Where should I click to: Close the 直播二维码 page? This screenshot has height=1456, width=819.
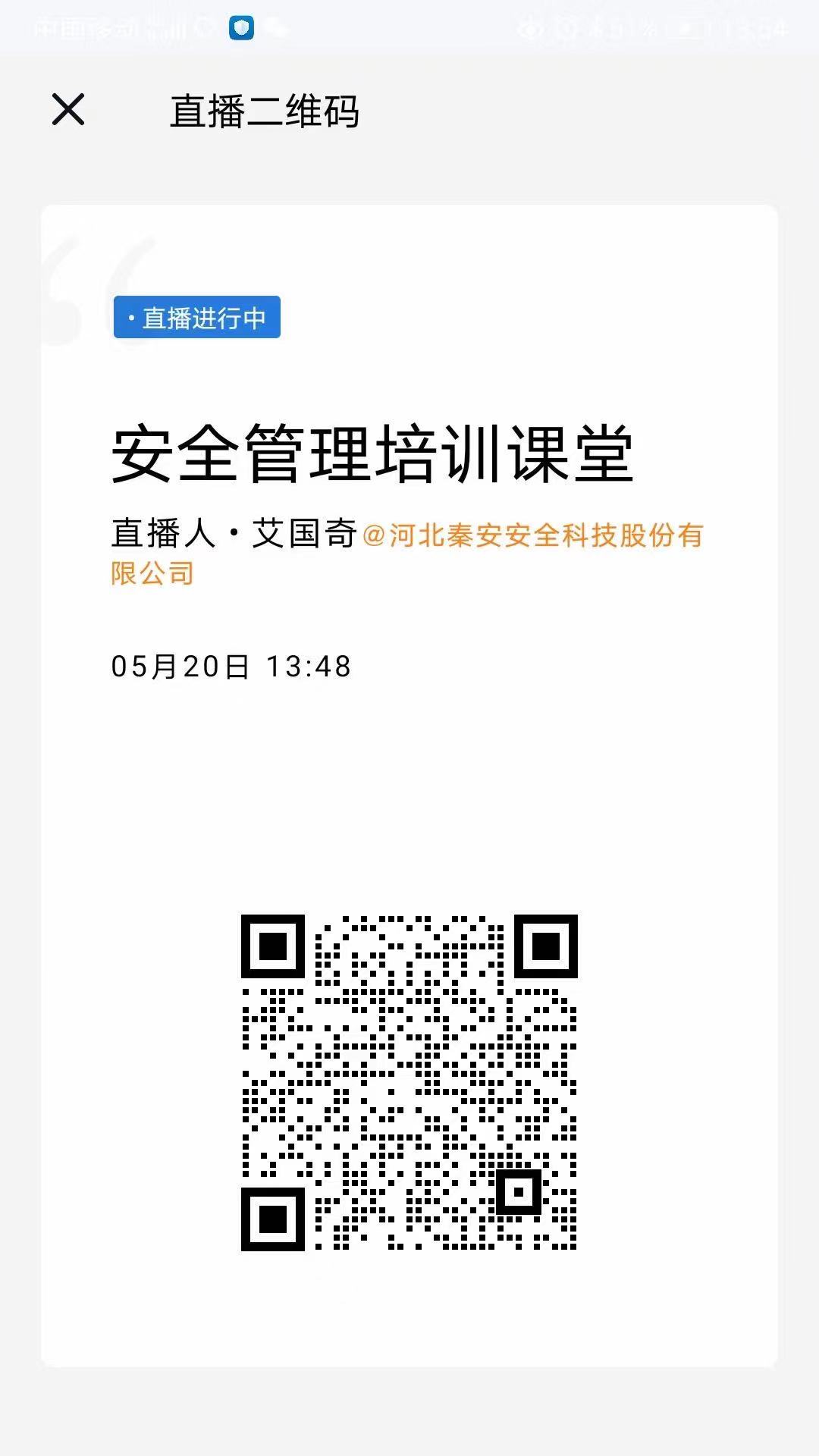click(68, 109)
